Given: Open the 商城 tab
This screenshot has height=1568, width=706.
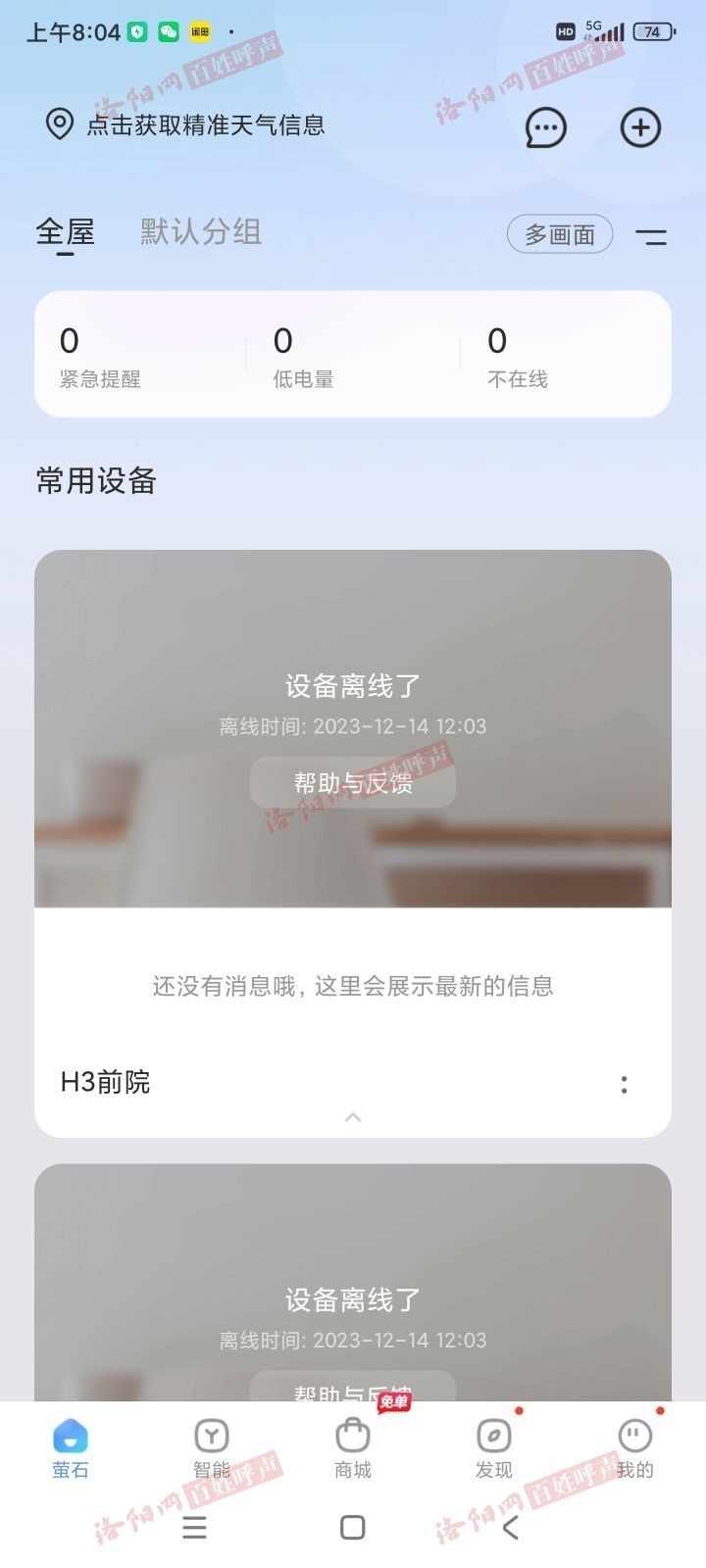Looking at the screenshot, I should click(353, 1447).
